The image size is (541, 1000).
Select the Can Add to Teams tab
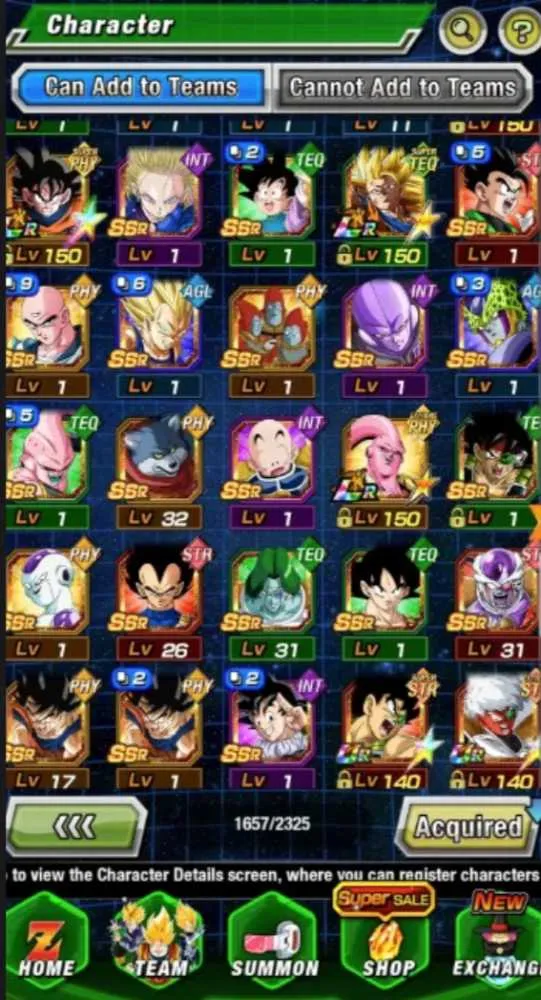point(140,87)
